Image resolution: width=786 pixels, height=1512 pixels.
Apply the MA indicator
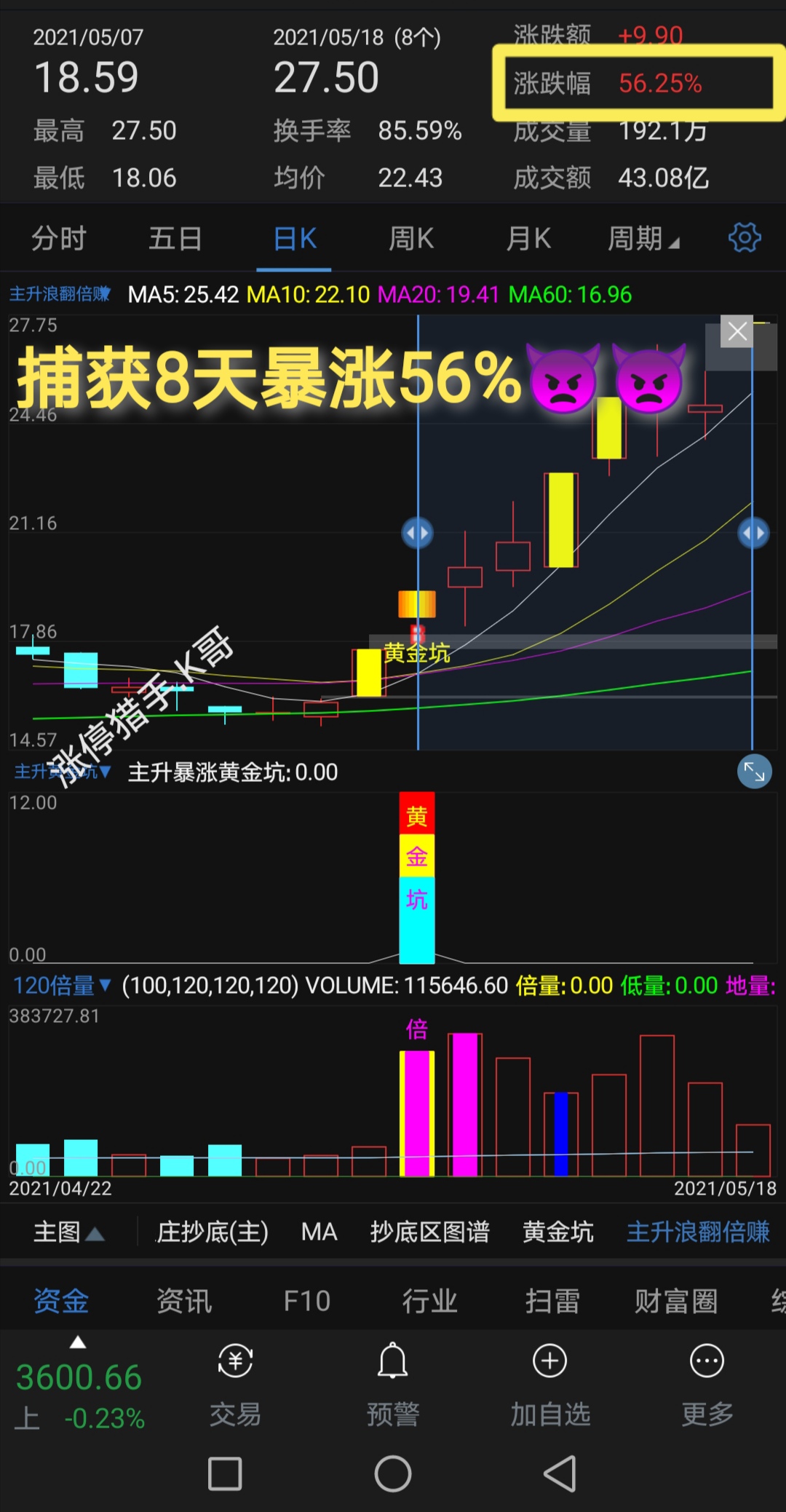pos(319,1232)
